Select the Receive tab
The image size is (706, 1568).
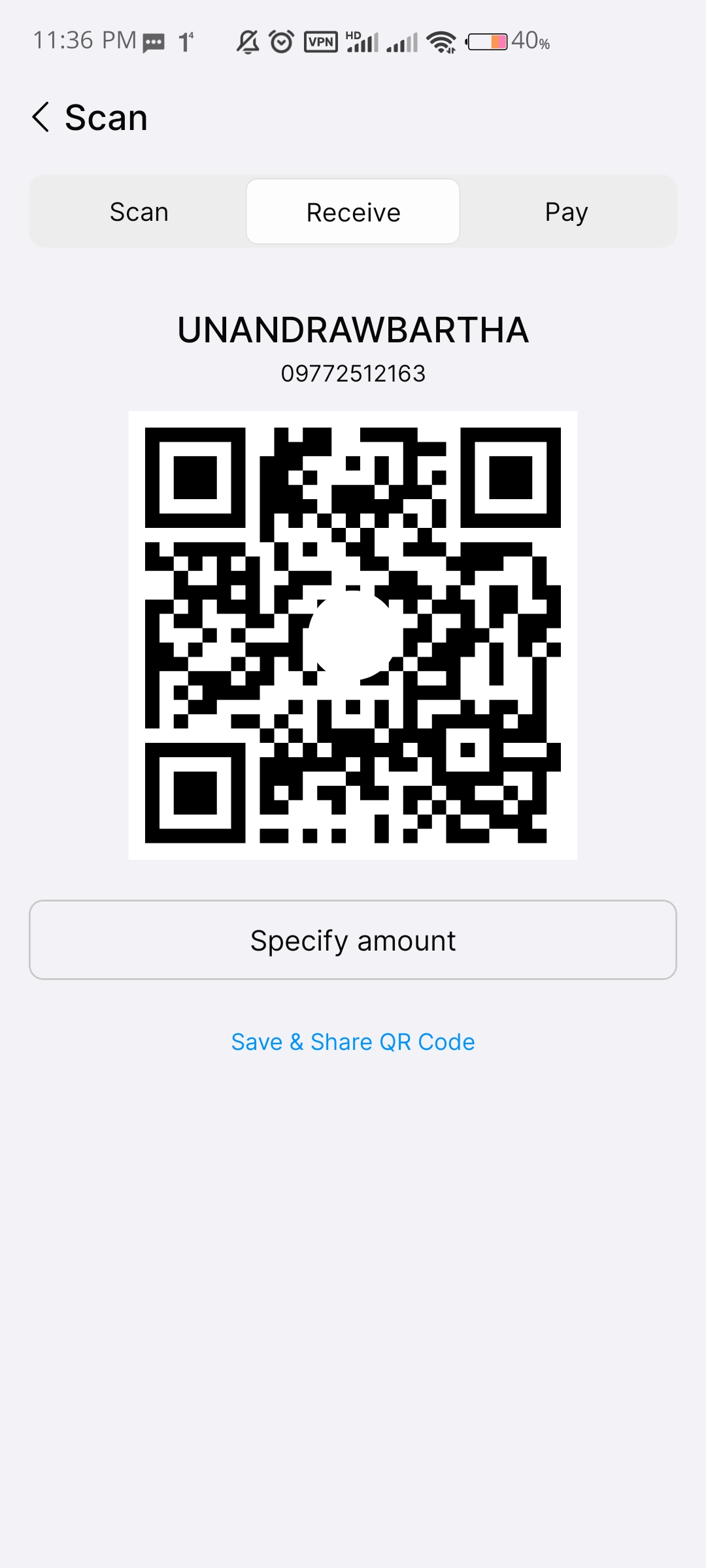coord(353,212)
